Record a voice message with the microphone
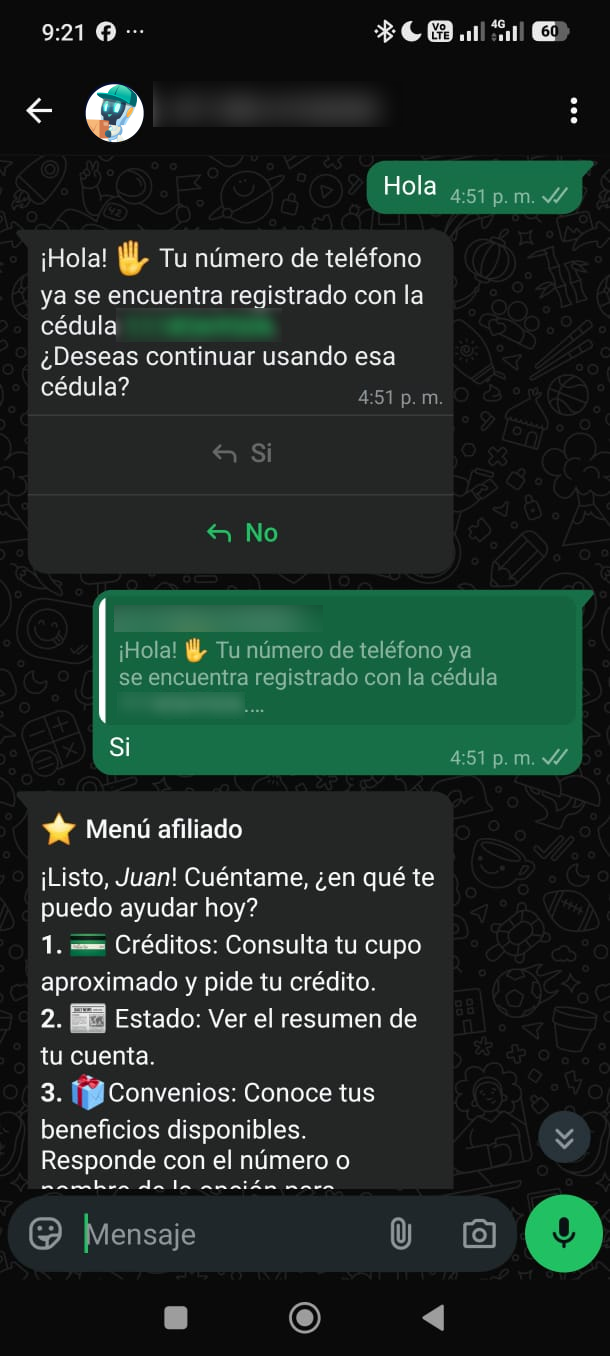Viewport: 610px width, 1356px height. pos(564,1233)
